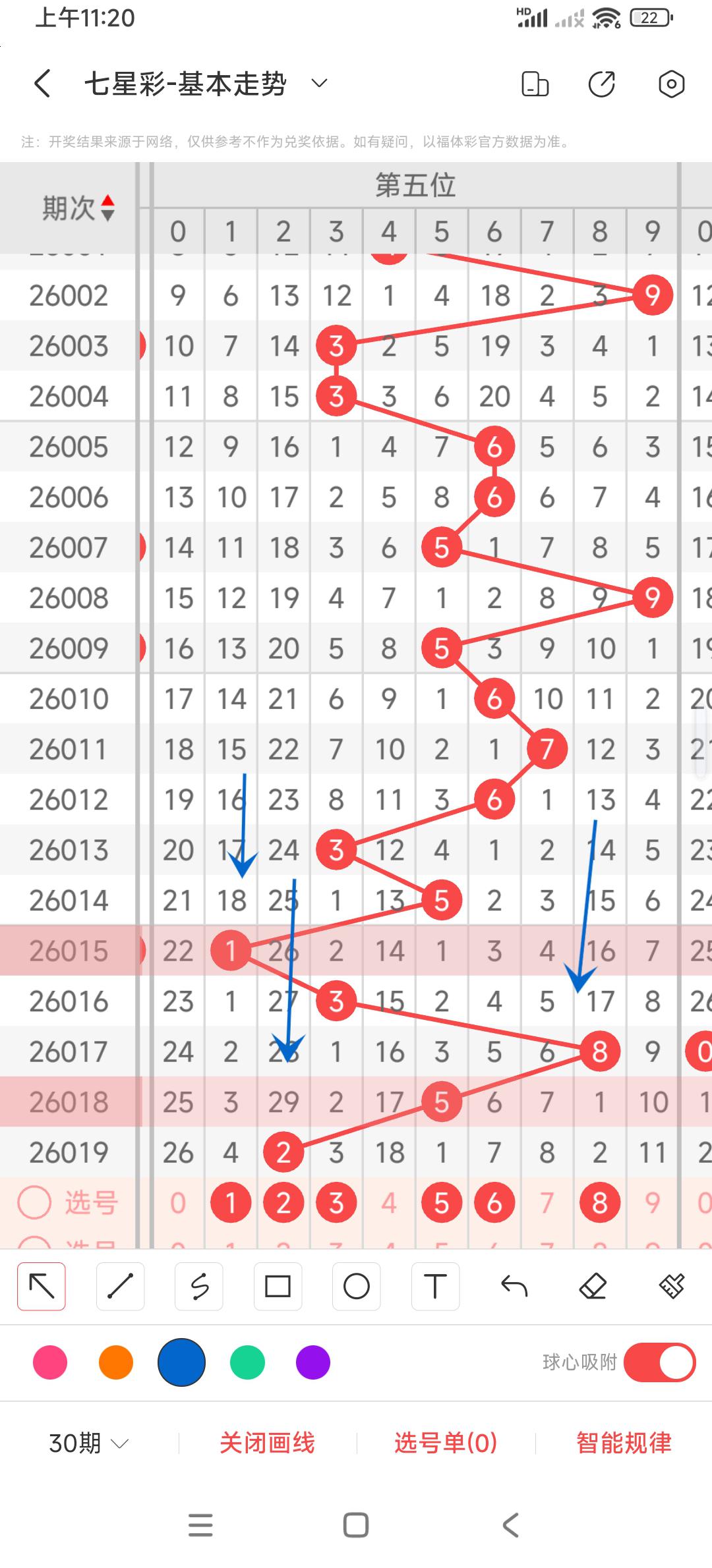Image resolution: width=712 pixels, height=1568 pixels.
Task: Choose the freehand curve tool
Action: point(199,1286)
